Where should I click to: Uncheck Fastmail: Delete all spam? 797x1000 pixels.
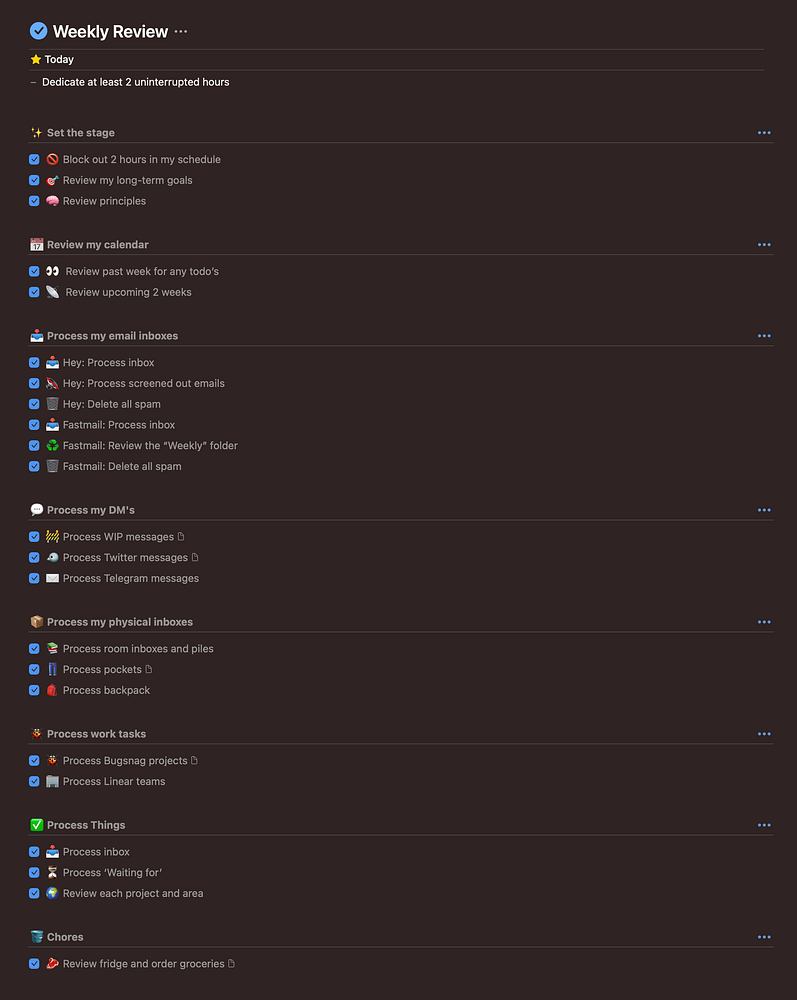34,467
